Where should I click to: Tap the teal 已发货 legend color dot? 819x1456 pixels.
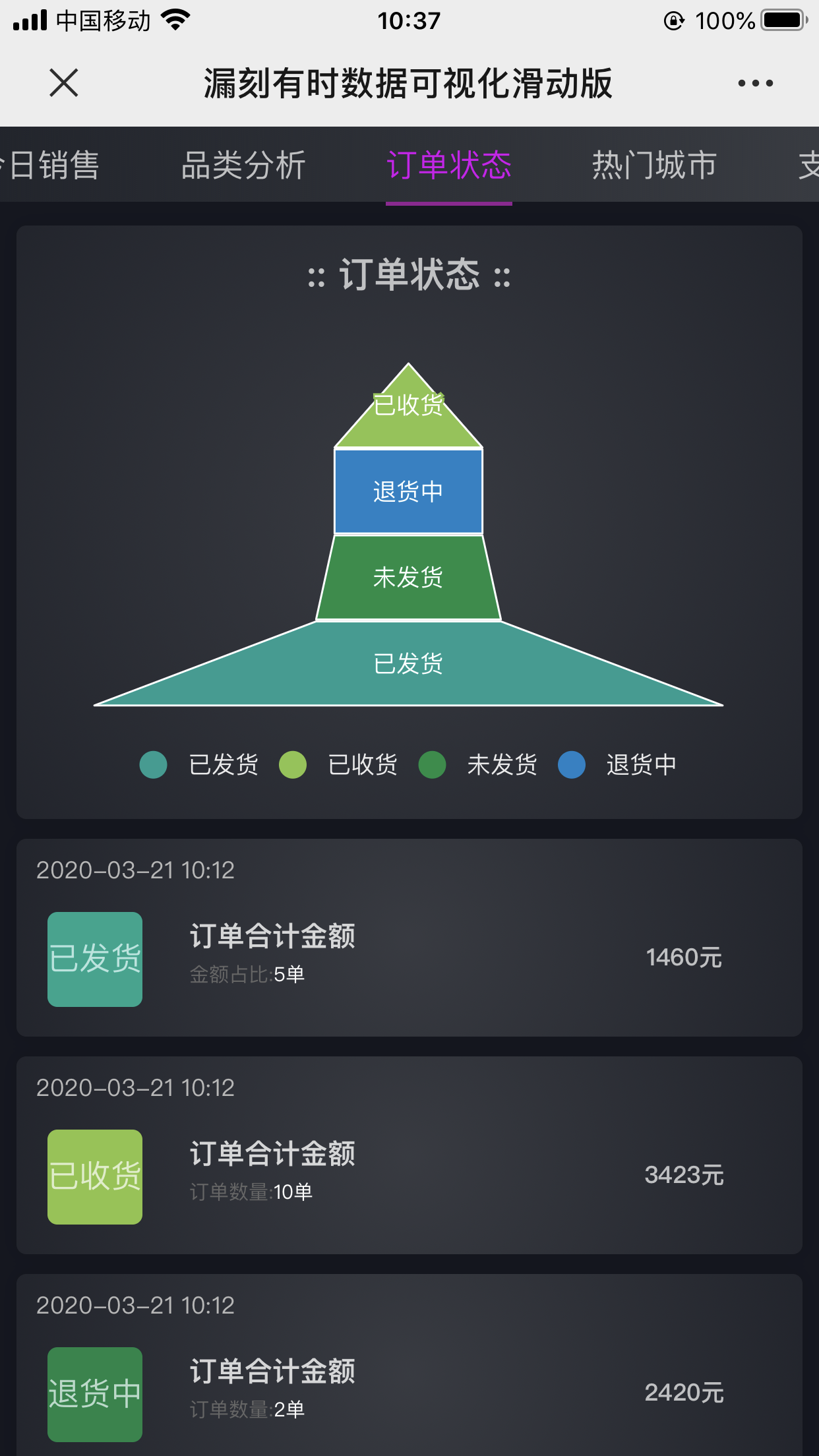click(x=153, y=765)
